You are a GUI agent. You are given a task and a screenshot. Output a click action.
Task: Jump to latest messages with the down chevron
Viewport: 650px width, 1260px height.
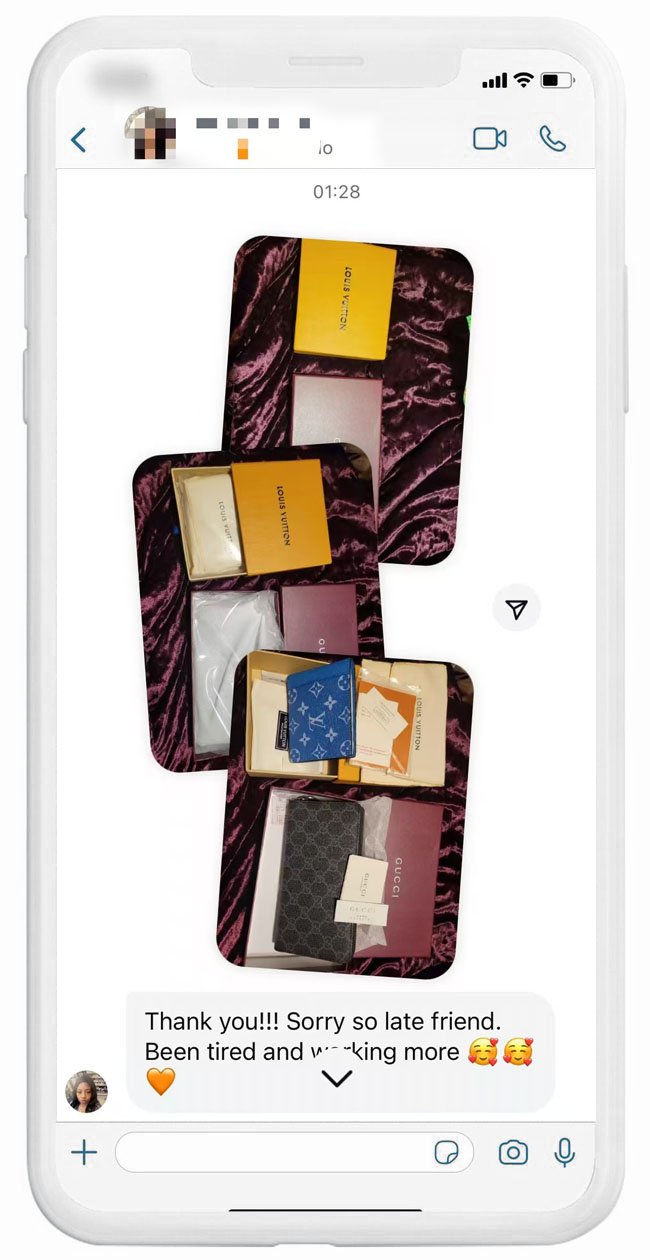pos(337,1078)
